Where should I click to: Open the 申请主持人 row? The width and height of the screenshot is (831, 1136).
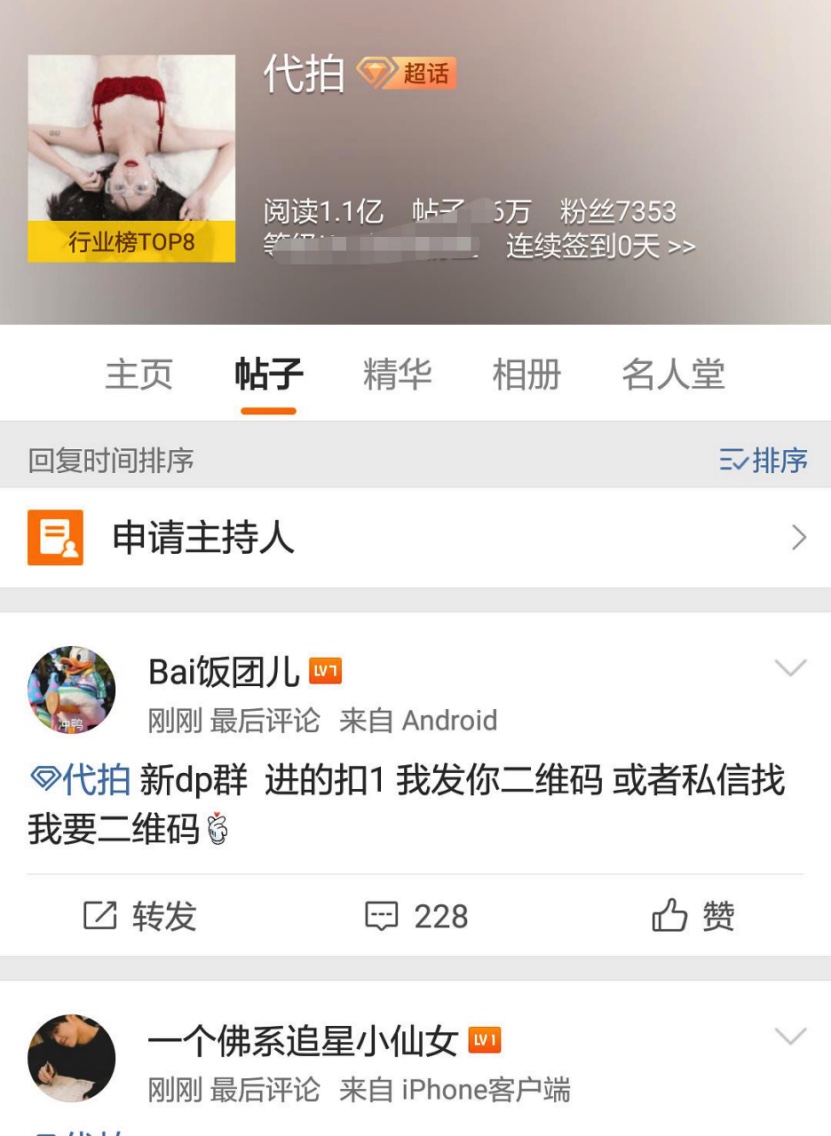(415, 538)
